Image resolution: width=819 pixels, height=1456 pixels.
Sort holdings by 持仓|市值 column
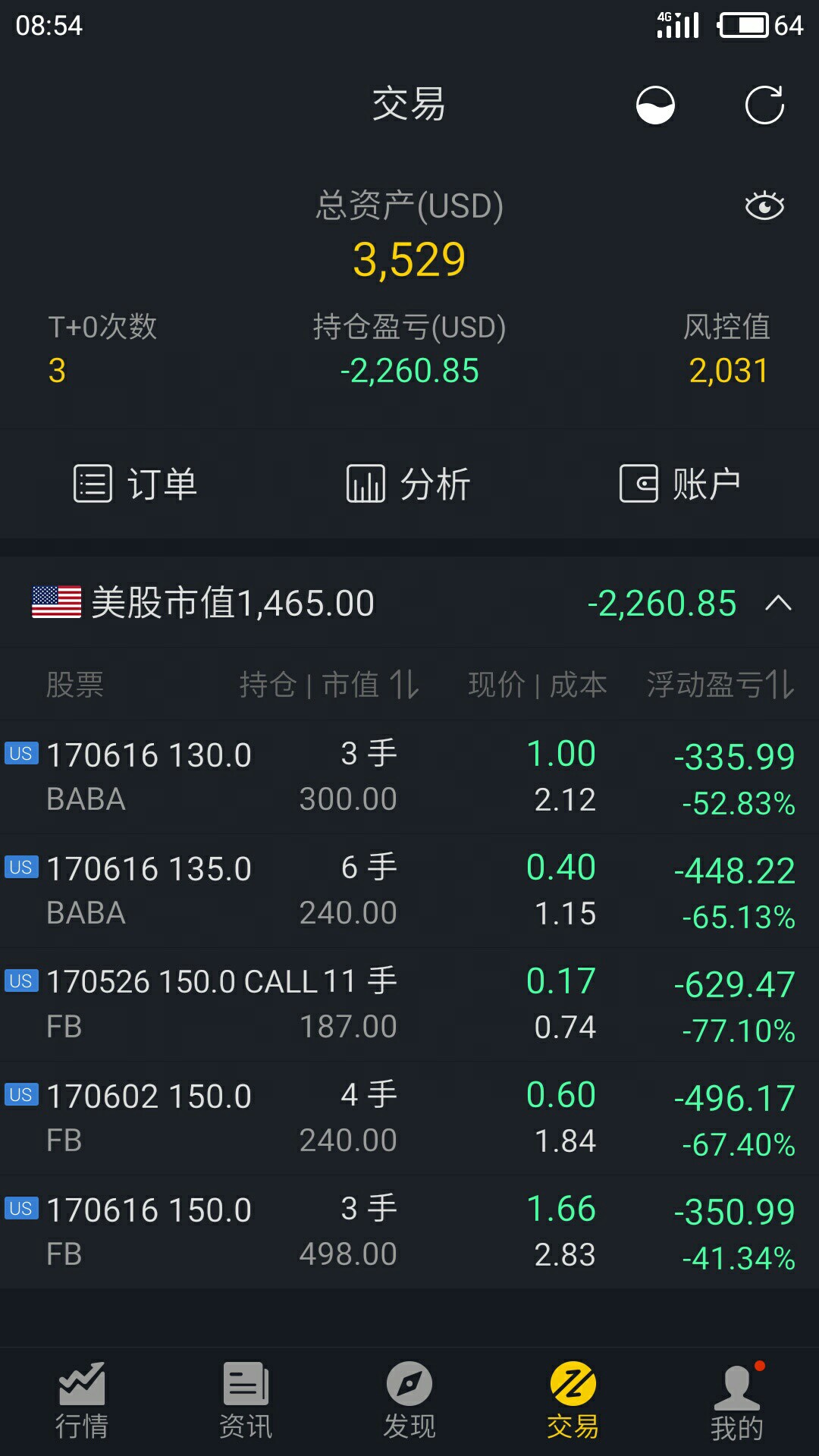click(x=330, y=685)
